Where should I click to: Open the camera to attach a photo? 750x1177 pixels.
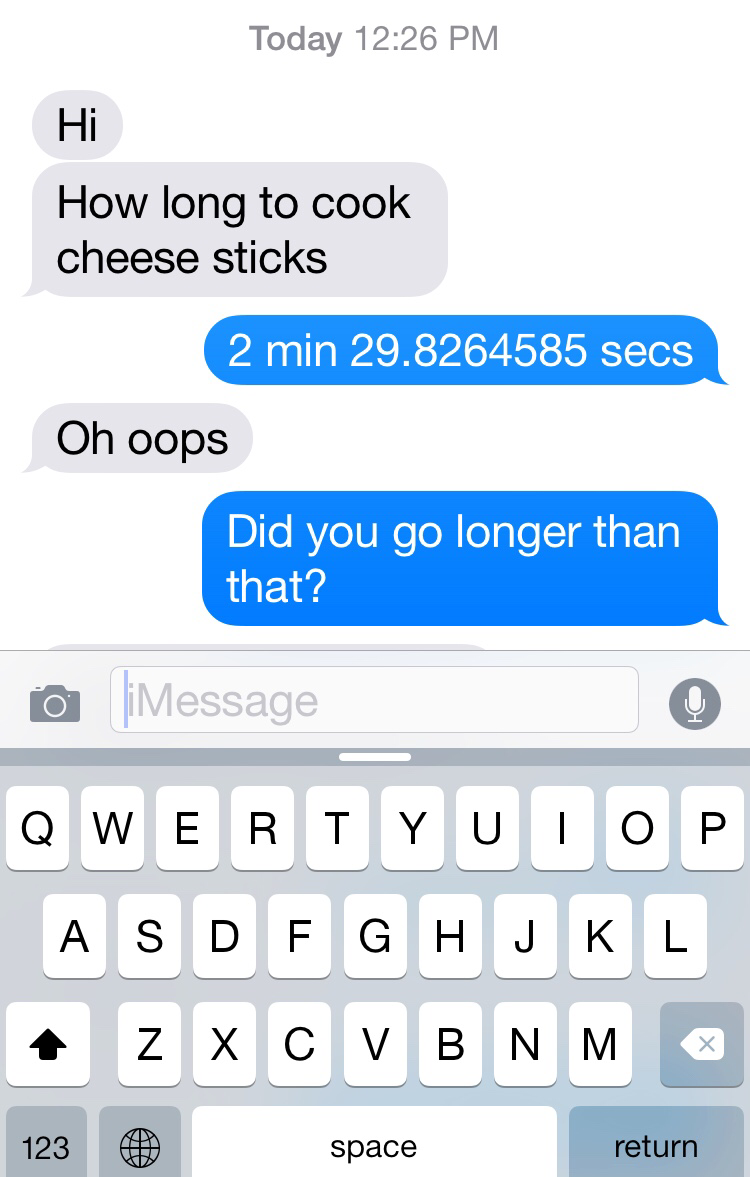coord(55,702)
